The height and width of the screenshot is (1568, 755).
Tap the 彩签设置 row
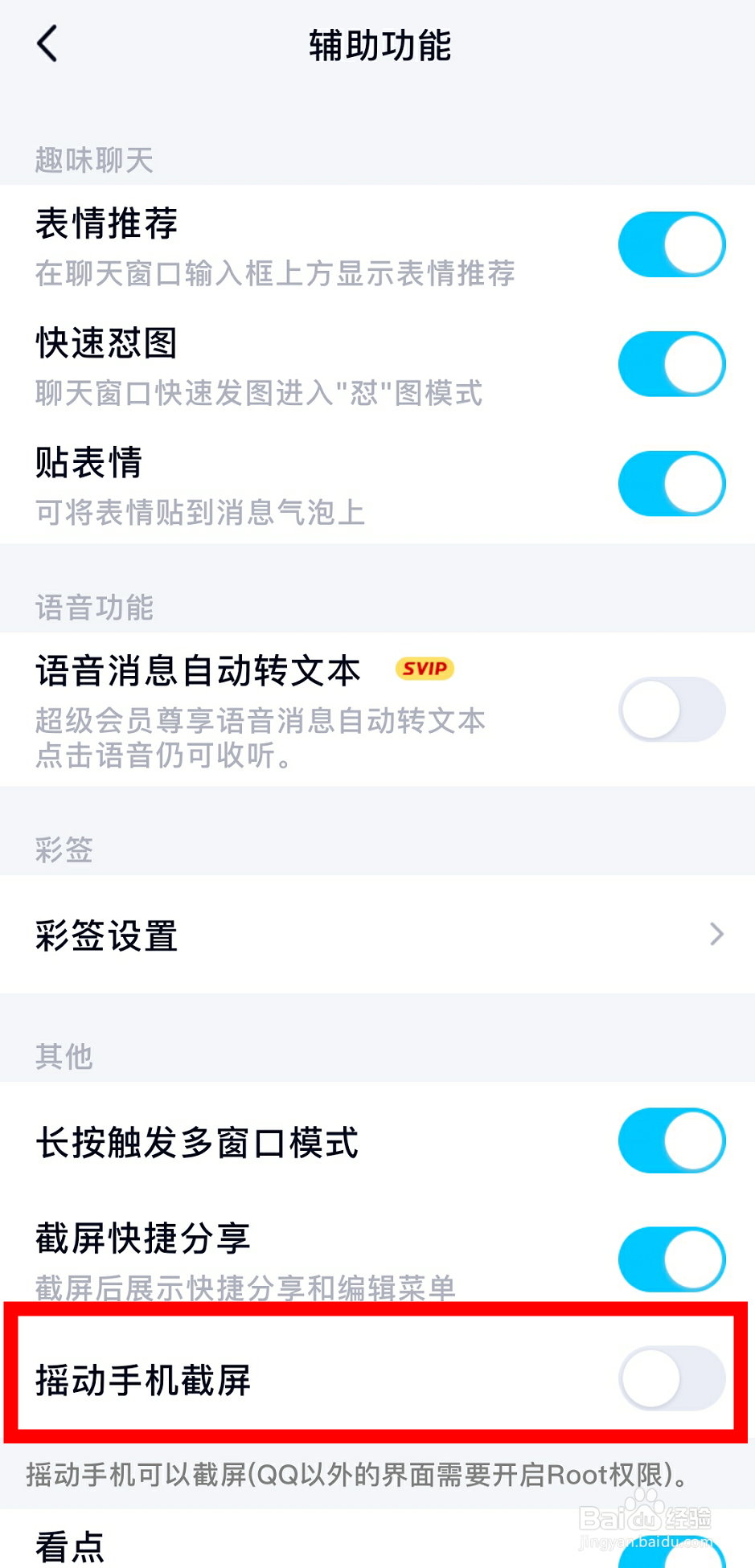coord(106,934)
